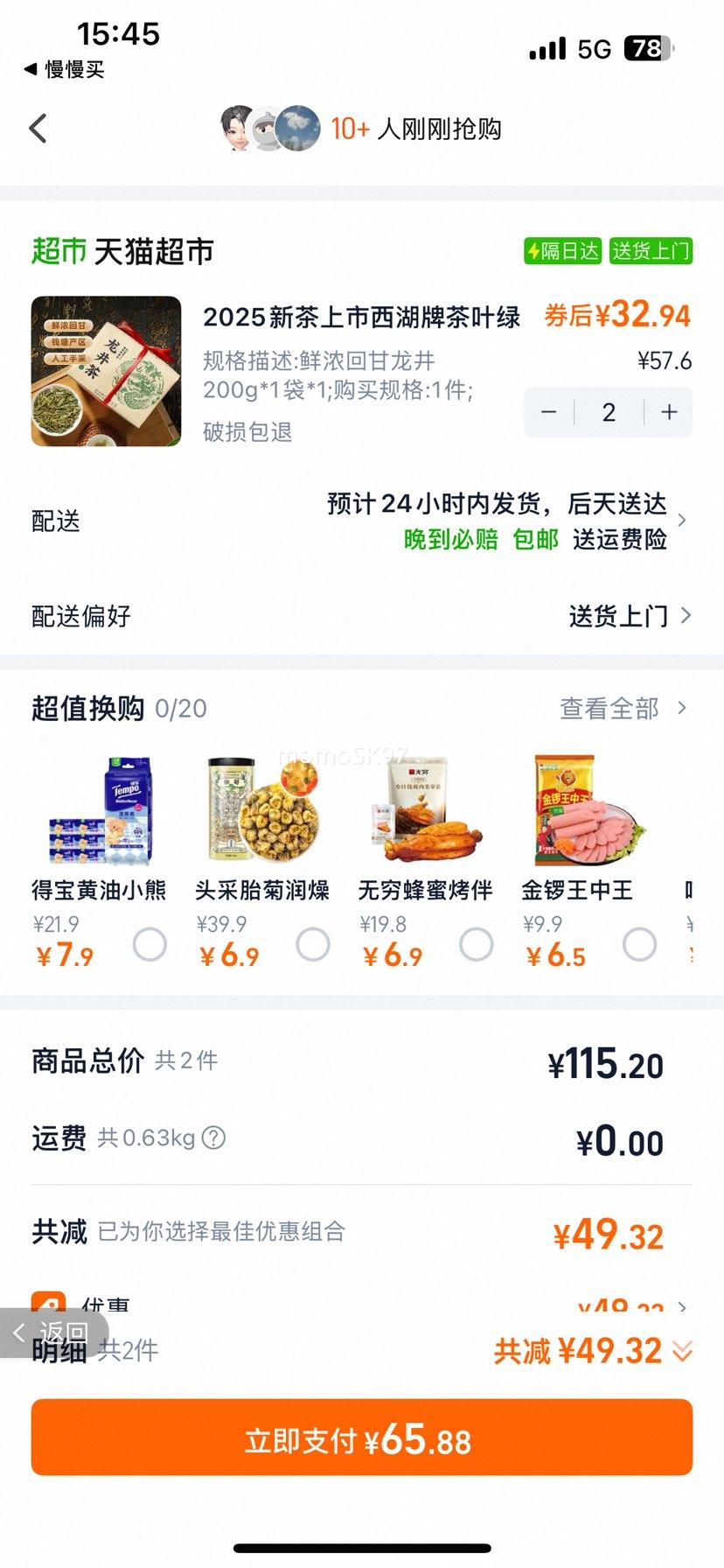
Task: Increase quantity with the plus stepper
Action: [667, 411]
